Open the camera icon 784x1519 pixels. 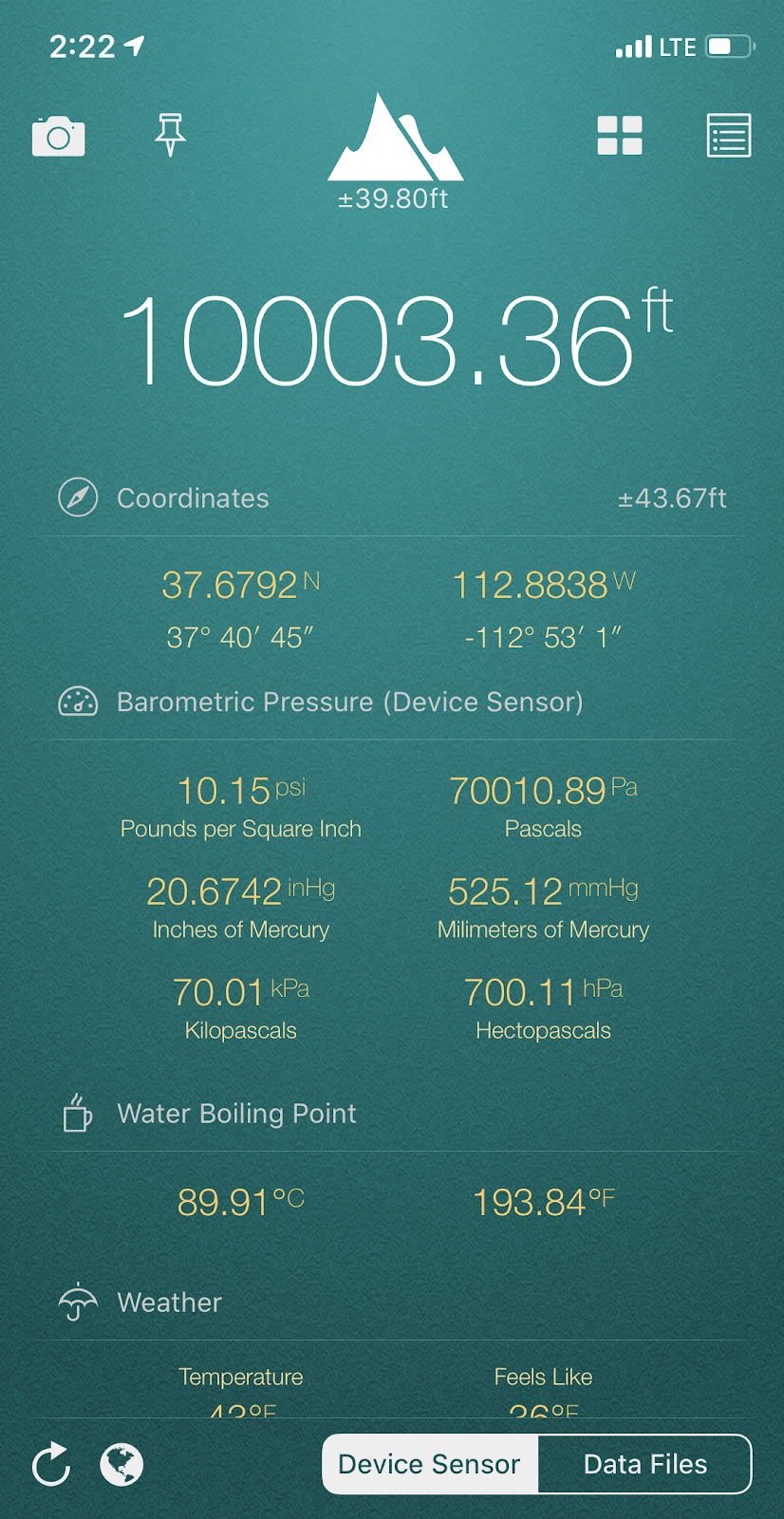point(58,137)
